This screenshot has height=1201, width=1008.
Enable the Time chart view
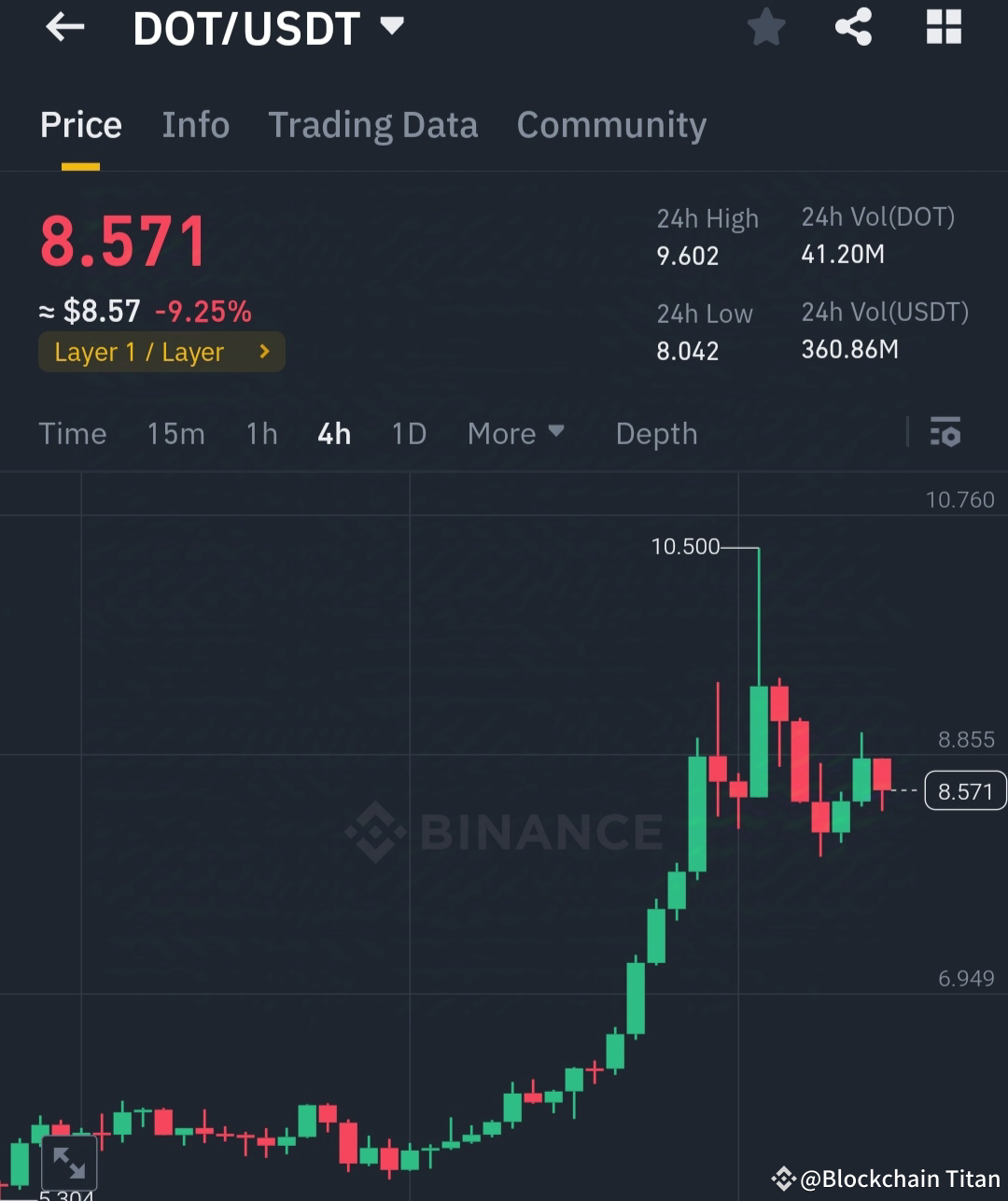coord(72,433)
